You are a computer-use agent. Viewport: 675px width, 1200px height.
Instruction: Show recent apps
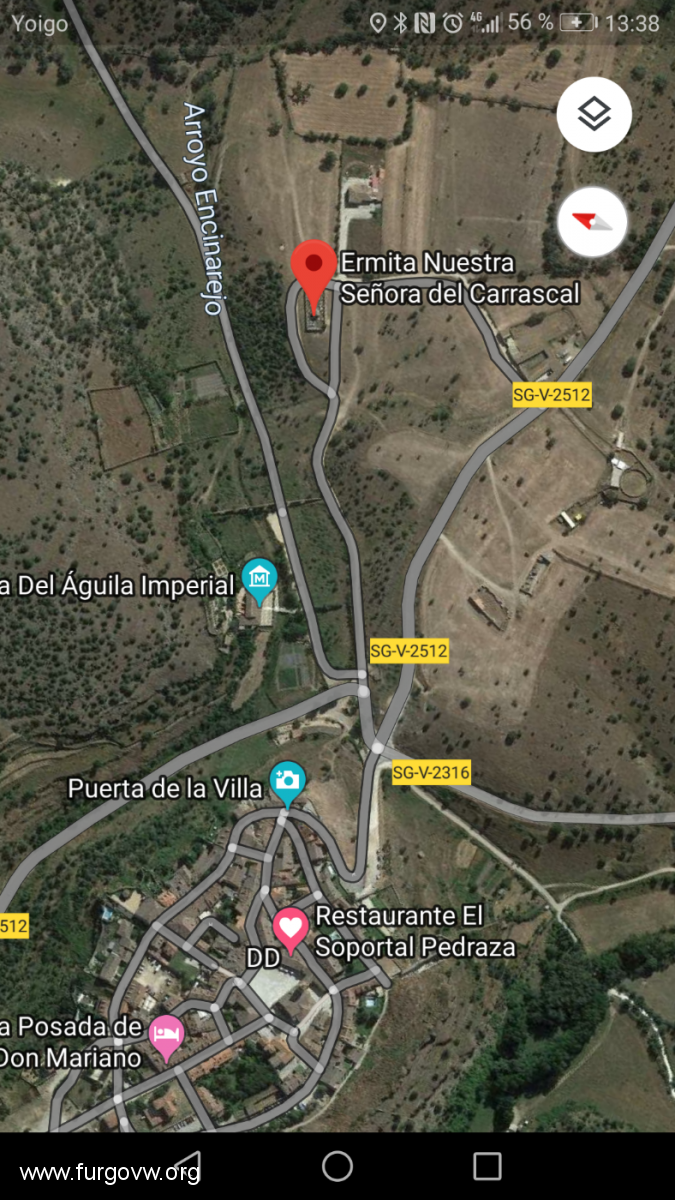[487, 1166]
